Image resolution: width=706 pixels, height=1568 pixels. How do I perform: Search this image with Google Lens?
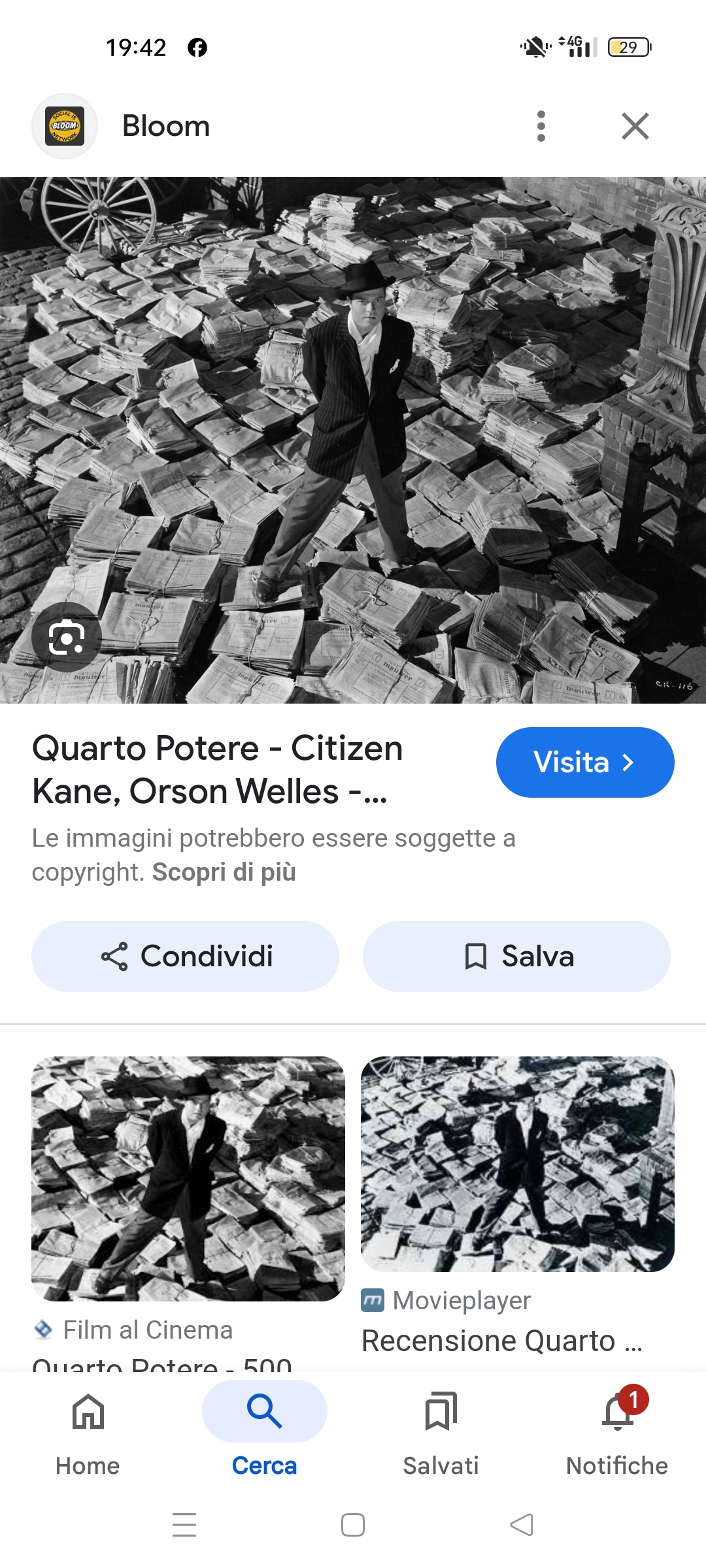click(67, 637)
